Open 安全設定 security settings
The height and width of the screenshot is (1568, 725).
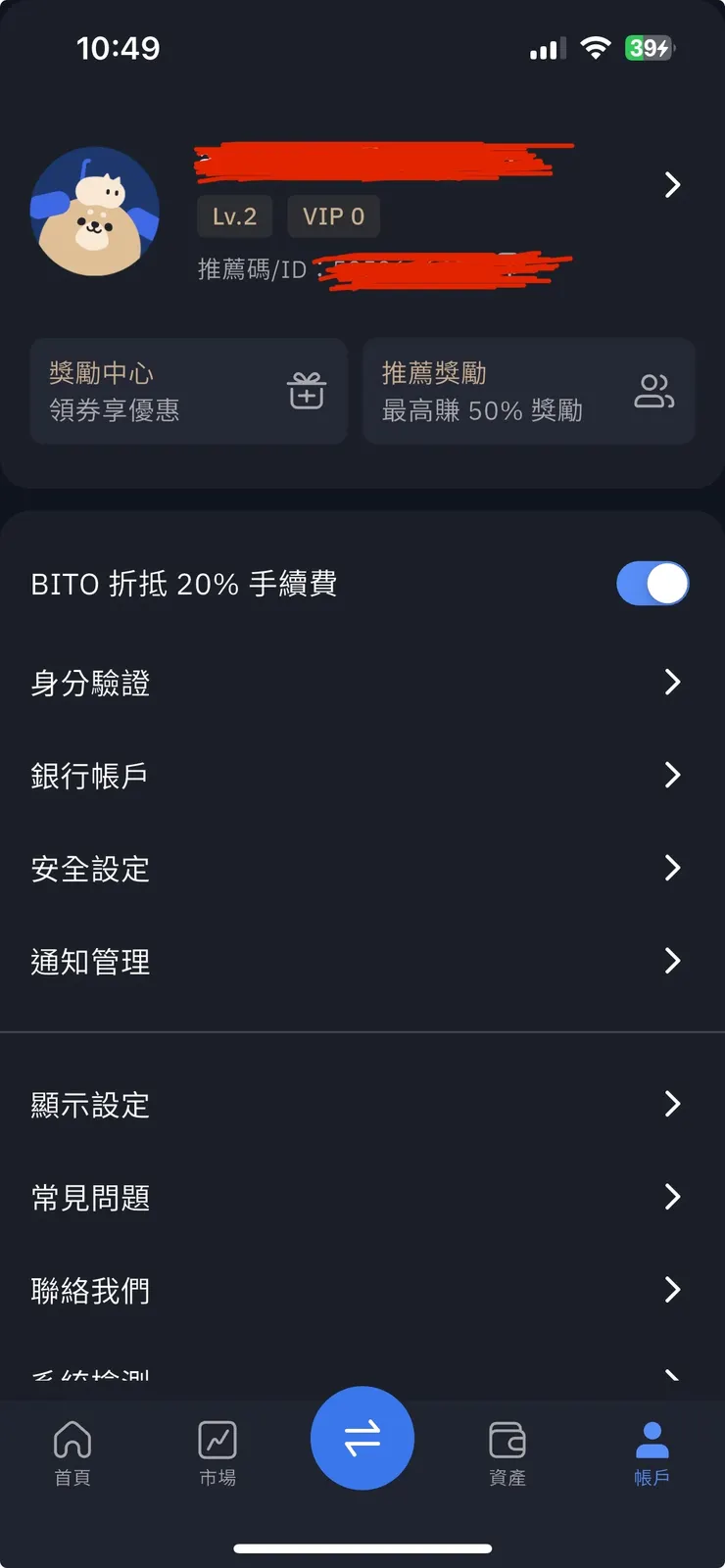tap(362, 869)
